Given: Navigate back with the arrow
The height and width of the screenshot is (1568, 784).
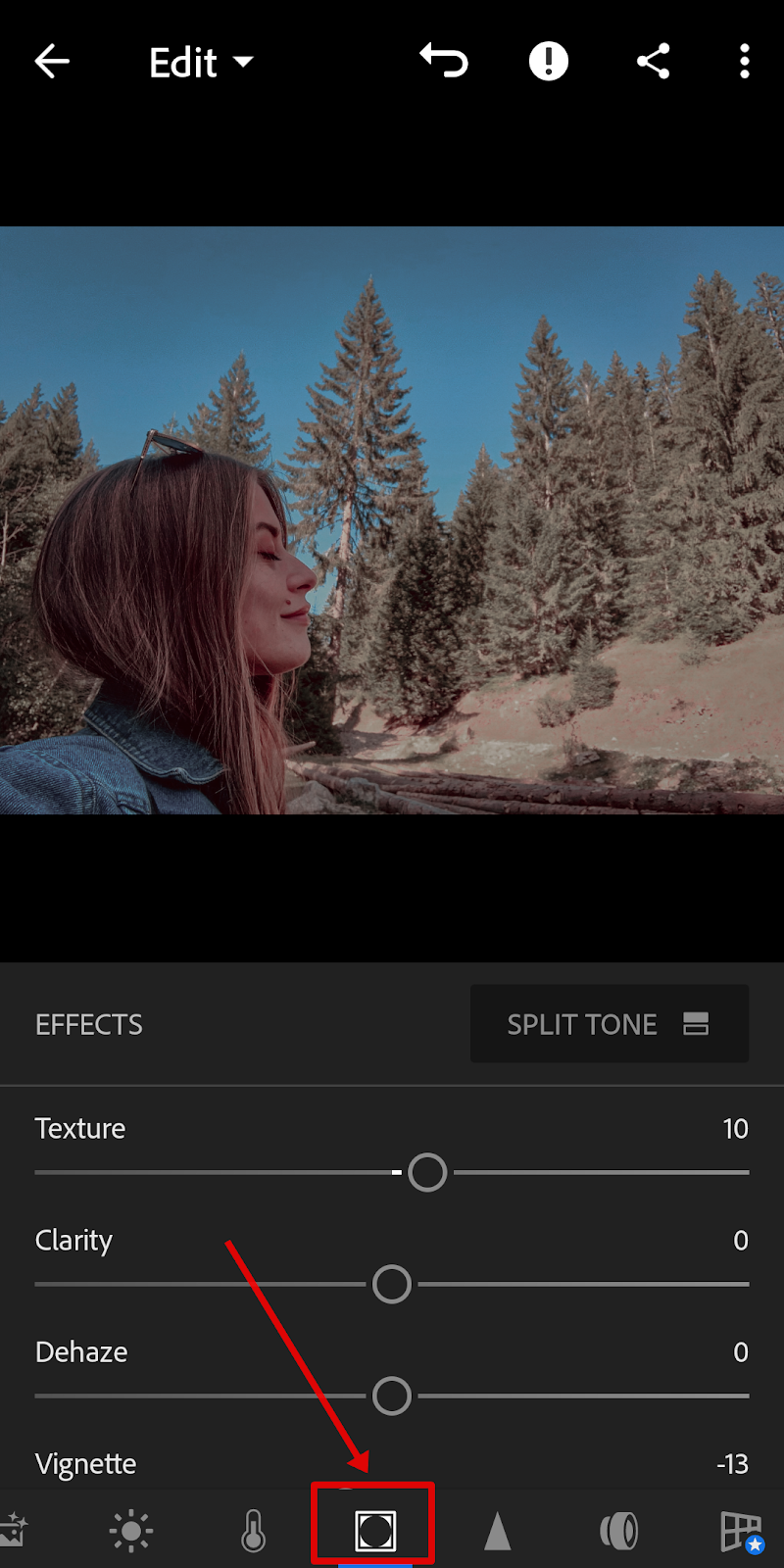Looking at the screenshot, I should click(x=52, y=61).
